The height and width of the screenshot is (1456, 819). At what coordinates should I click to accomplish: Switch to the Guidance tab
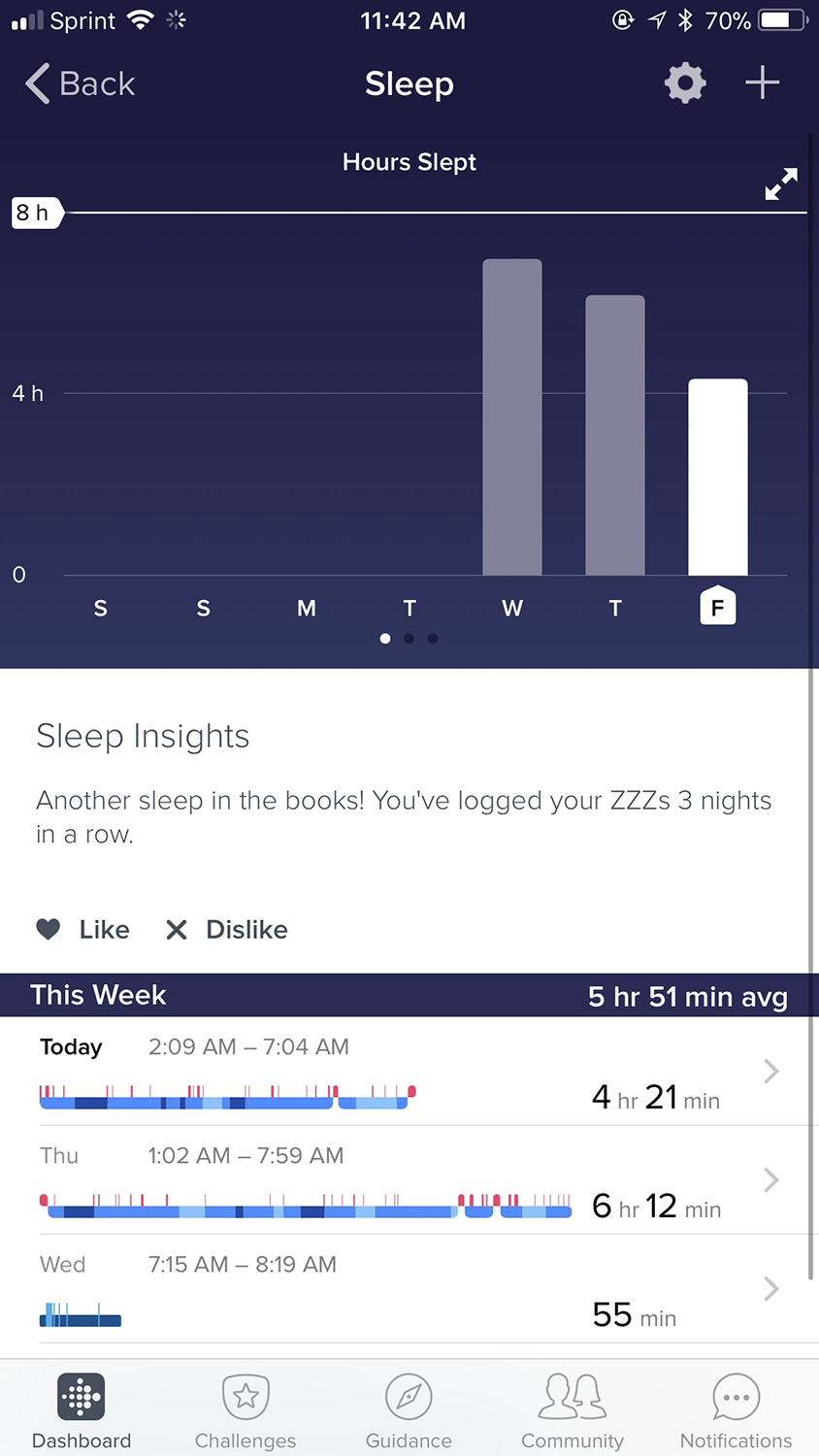tap(409, 1411)
